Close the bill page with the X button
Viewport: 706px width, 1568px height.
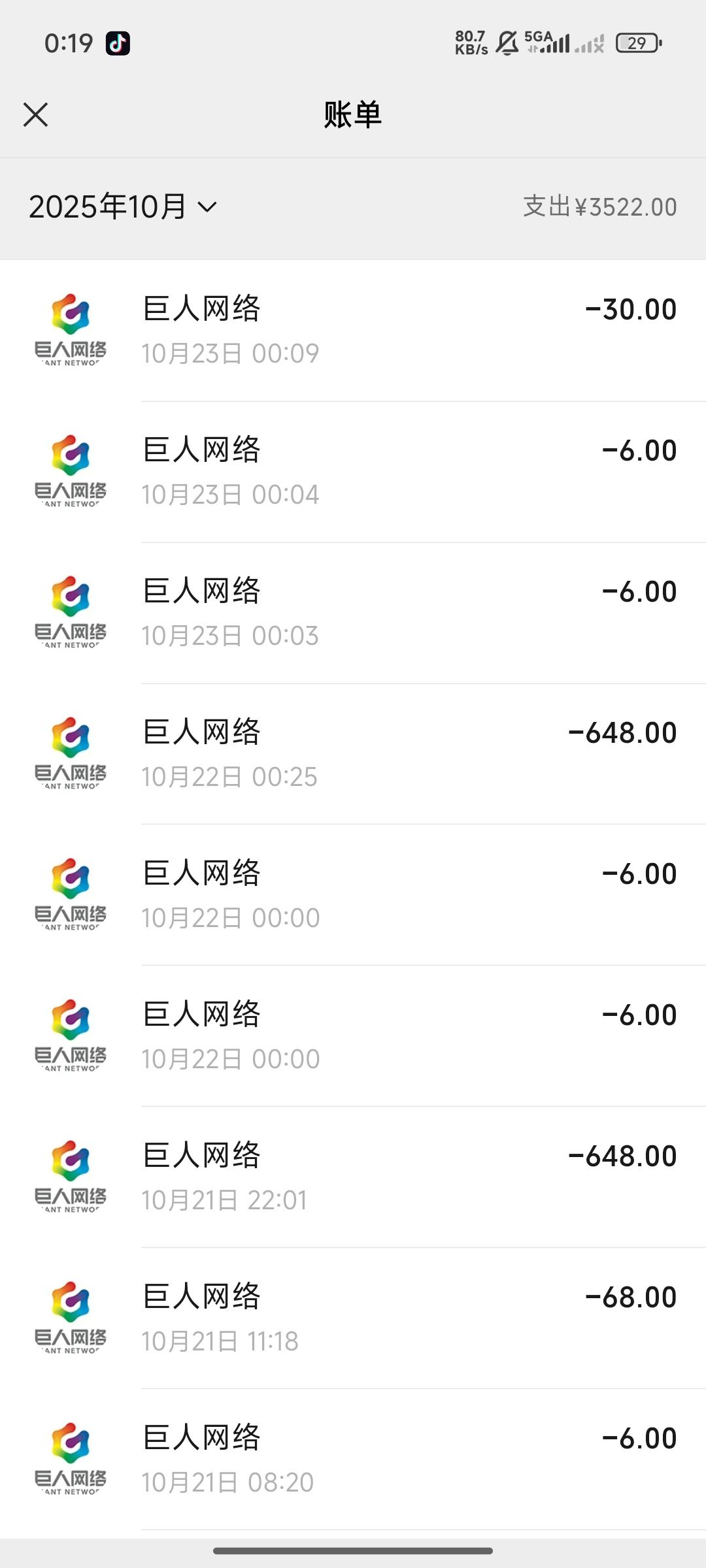(x=37, y=114)
